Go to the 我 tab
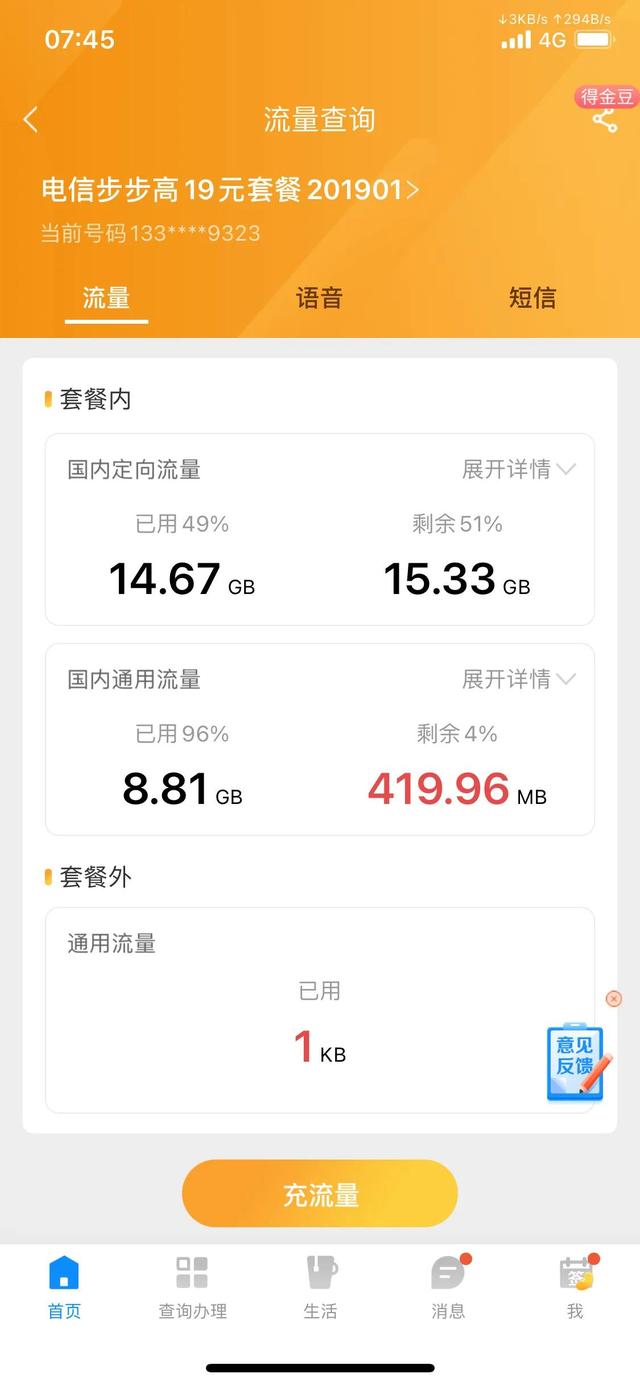The image size is (640, 1386). click(x=576, y=1288)
